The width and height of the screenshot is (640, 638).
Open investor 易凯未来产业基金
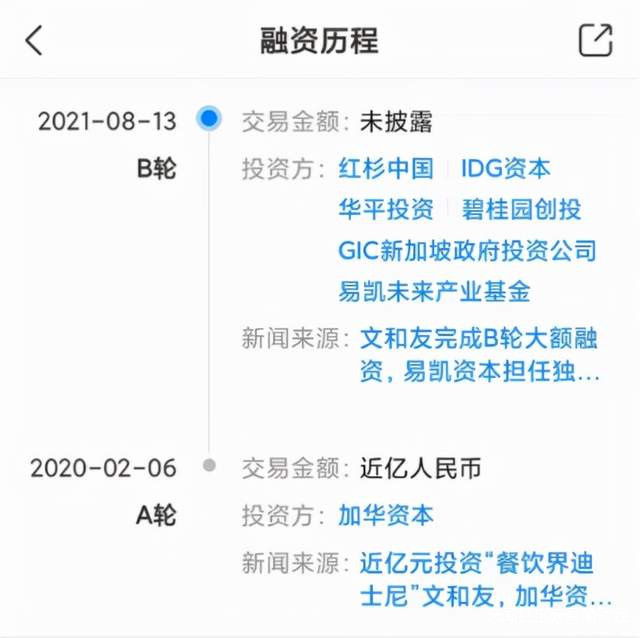[x=434, y=291]
